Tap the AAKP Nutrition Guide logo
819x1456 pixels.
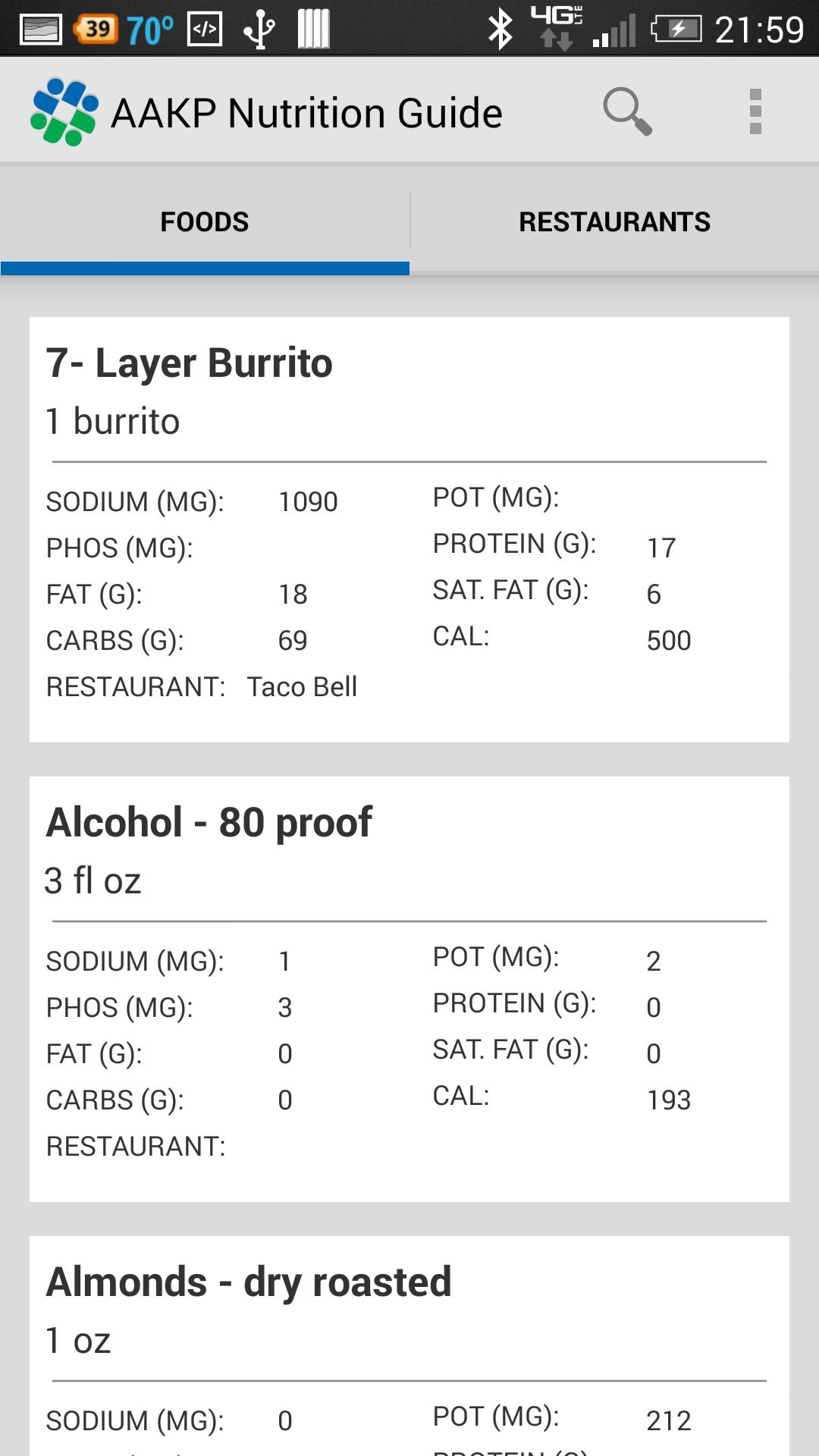(63, 111)
